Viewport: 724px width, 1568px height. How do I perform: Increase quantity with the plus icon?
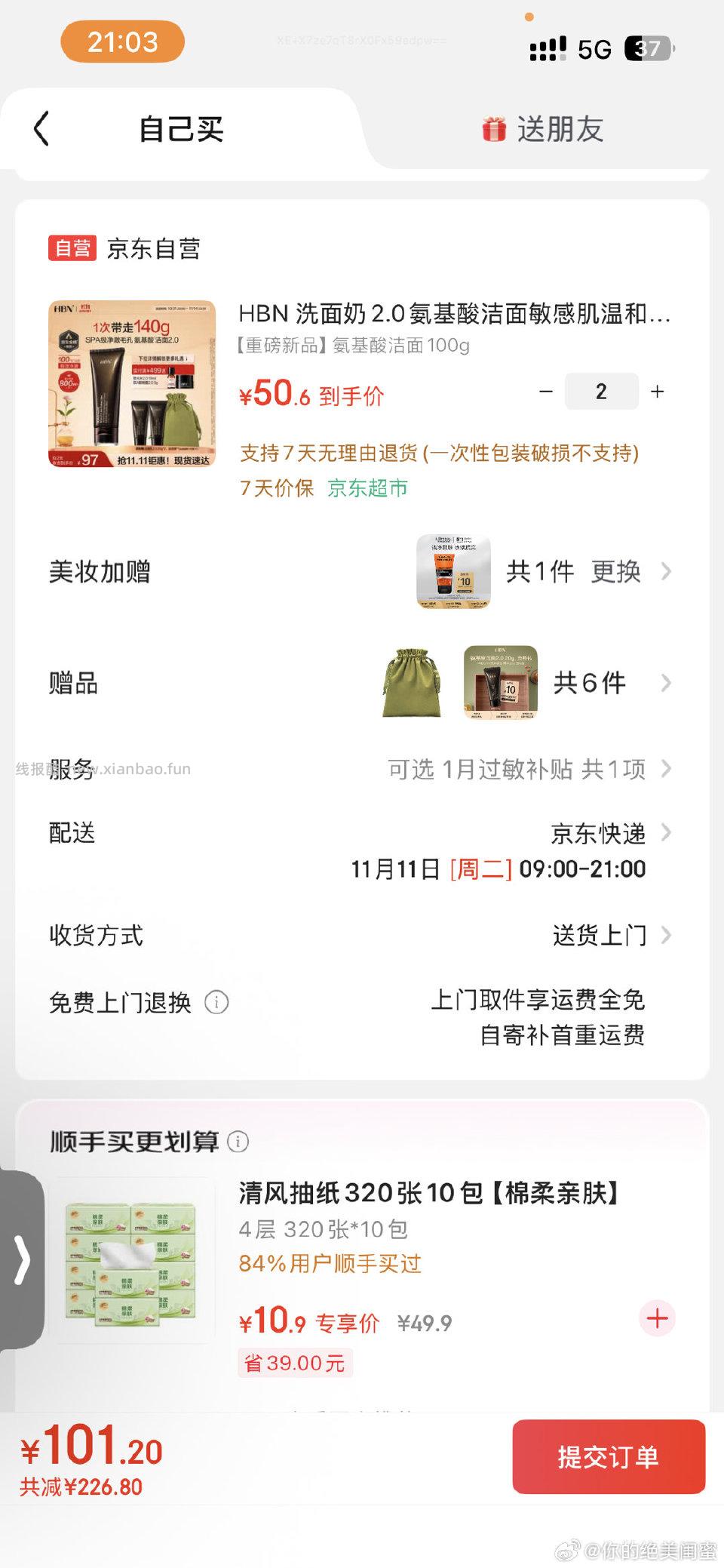(657, 391)
